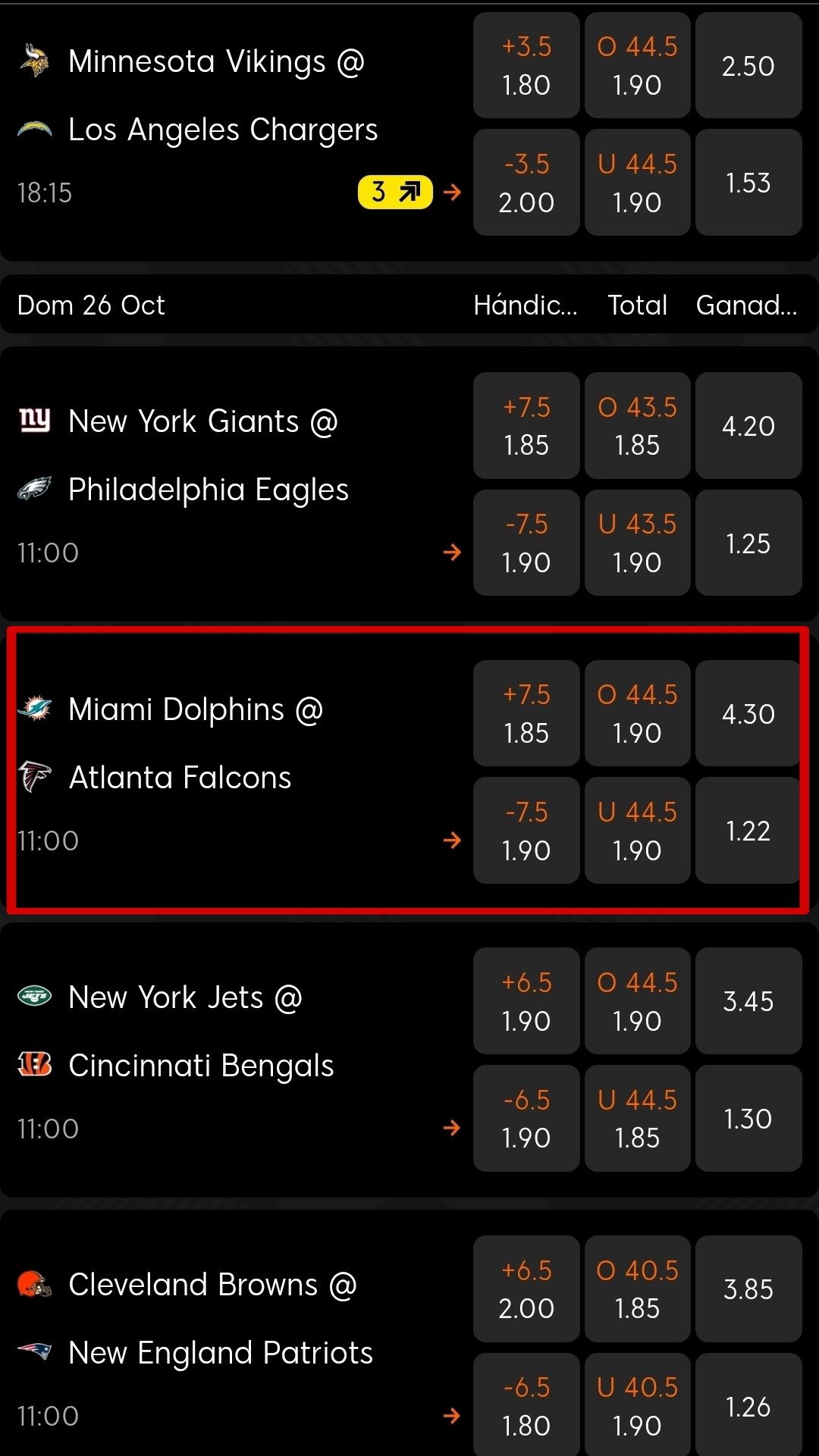The image size is (819, 1456).
Task: Open Cleveland Browns at Patriots match details
Action: coord(452,1416)
